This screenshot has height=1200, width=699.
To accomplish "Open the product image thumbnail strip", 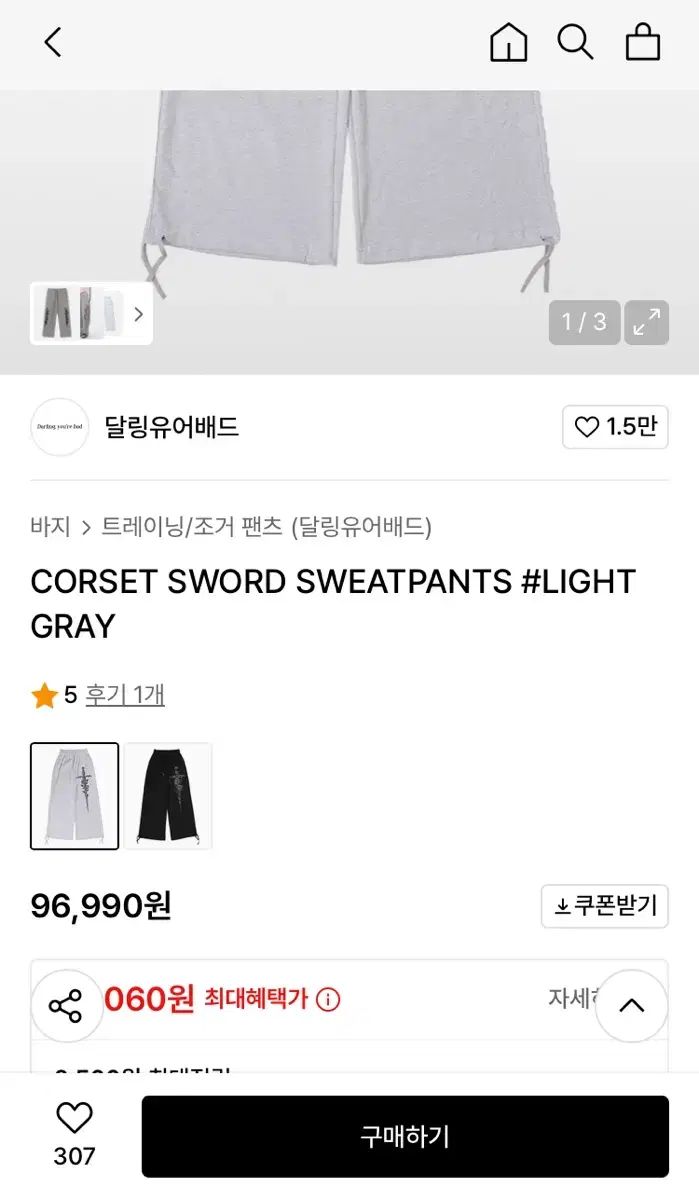I will tap(91, 313).
